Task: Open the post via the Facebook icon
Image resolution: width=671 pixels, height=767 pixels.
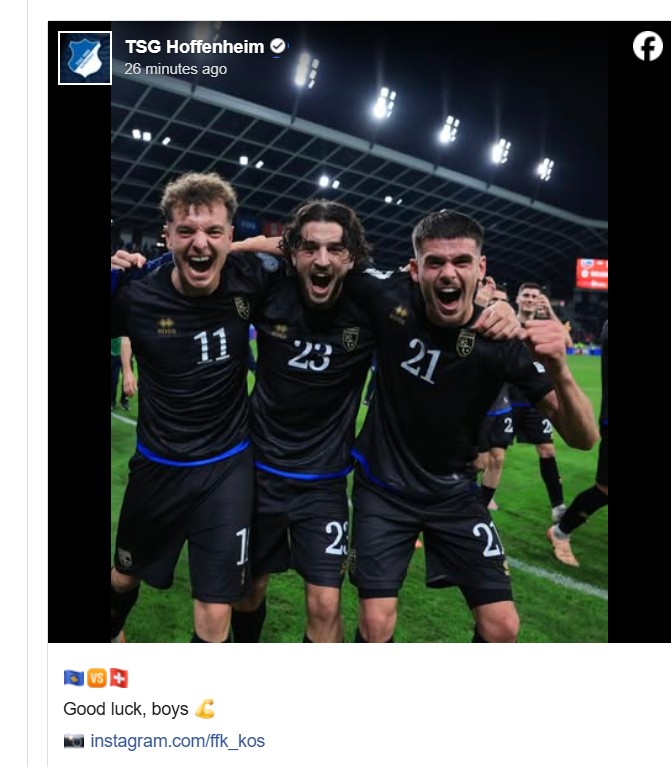Action: pyautogui.click(x=647, y=47)
